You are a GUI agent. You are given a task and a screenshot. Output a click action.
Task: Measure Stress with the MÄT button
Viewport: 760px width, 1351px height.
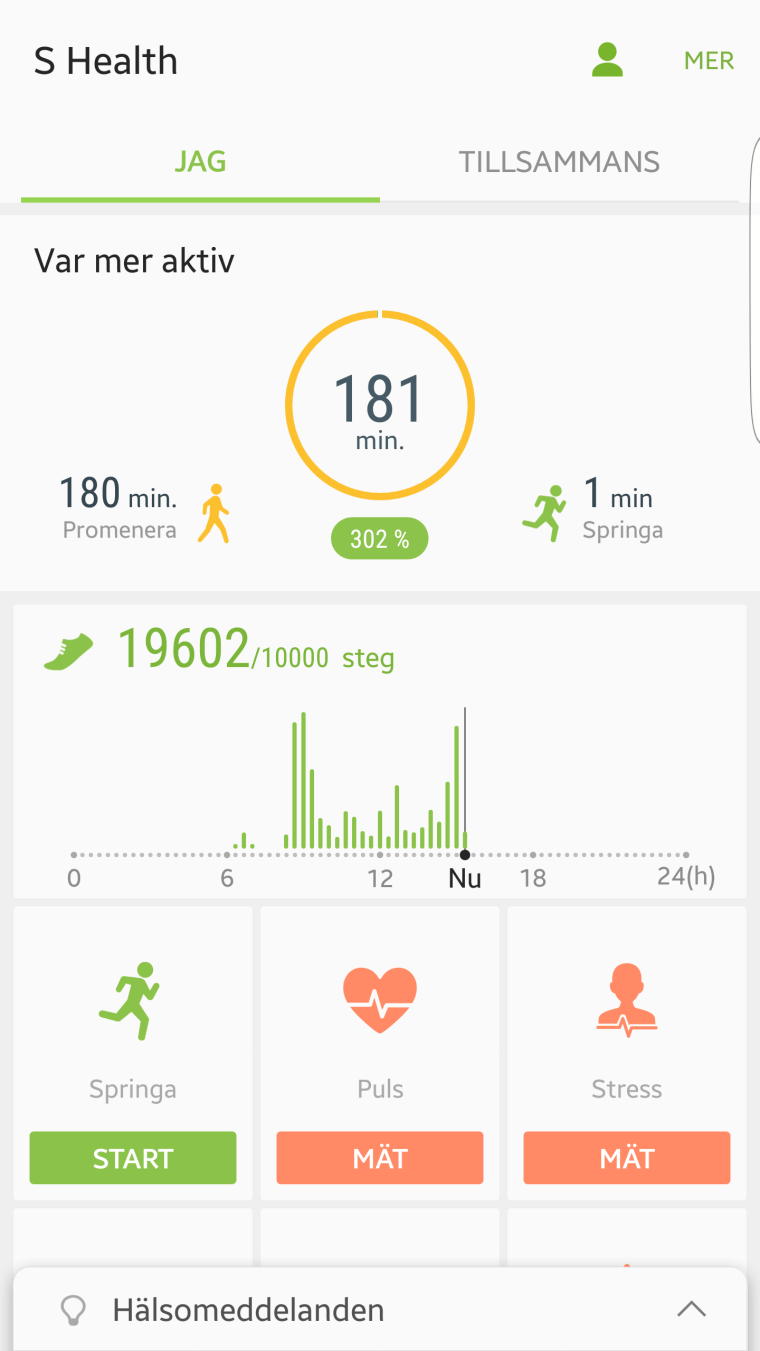coord(627,1158)
